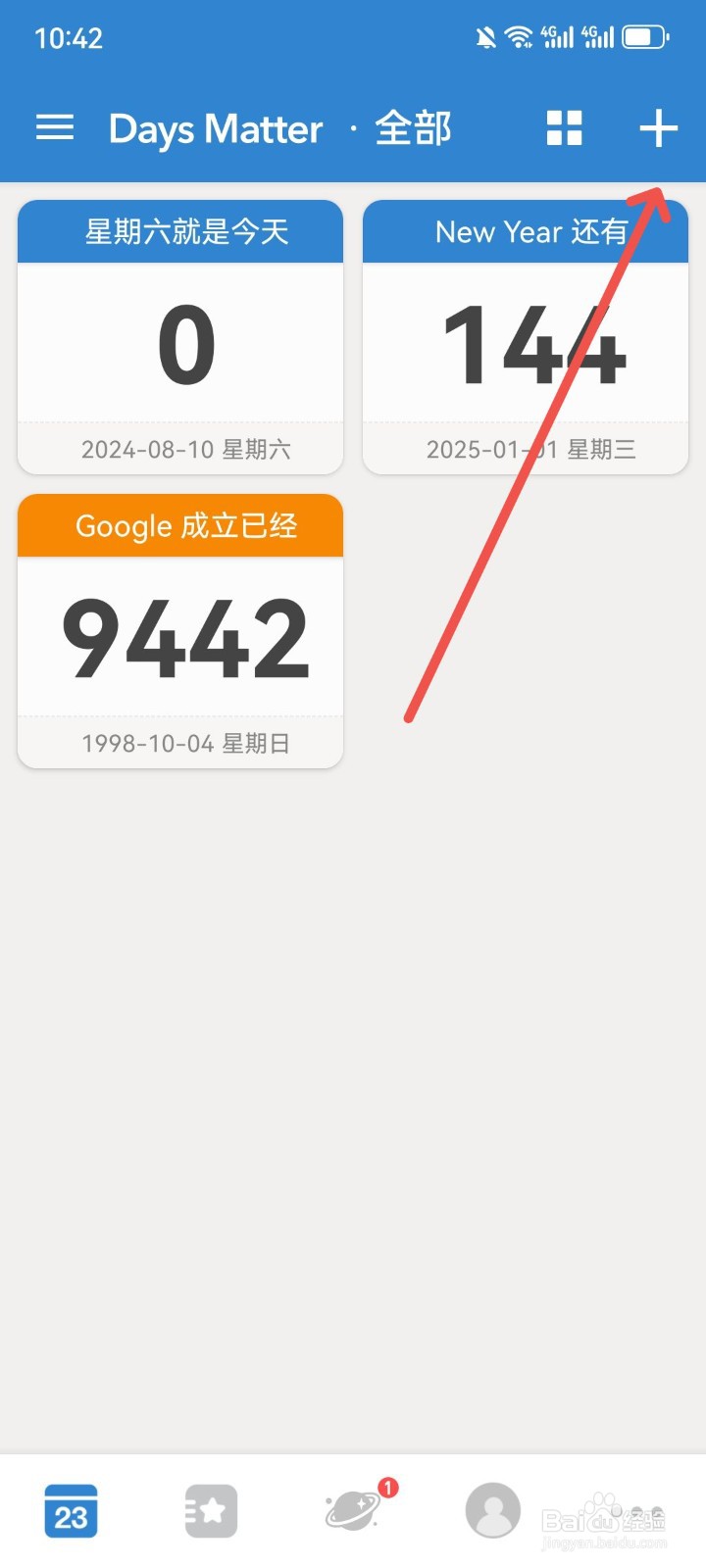Viewport: 706px width, 1568px height.
Task: Open the Profile tab in bottom bar
Action: click(492, 1511)
